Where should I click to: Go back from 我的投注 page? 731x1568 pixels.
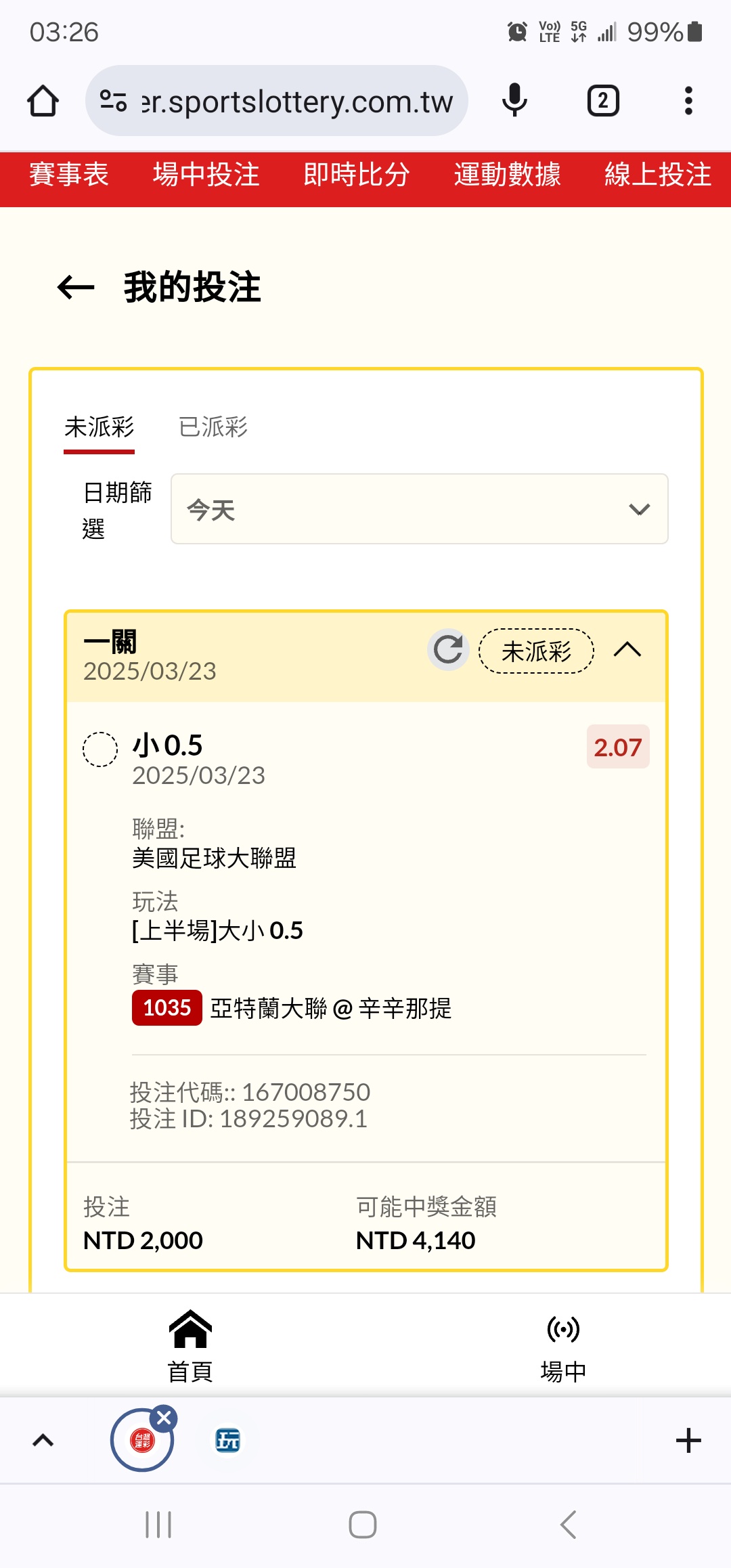[75, 288]
